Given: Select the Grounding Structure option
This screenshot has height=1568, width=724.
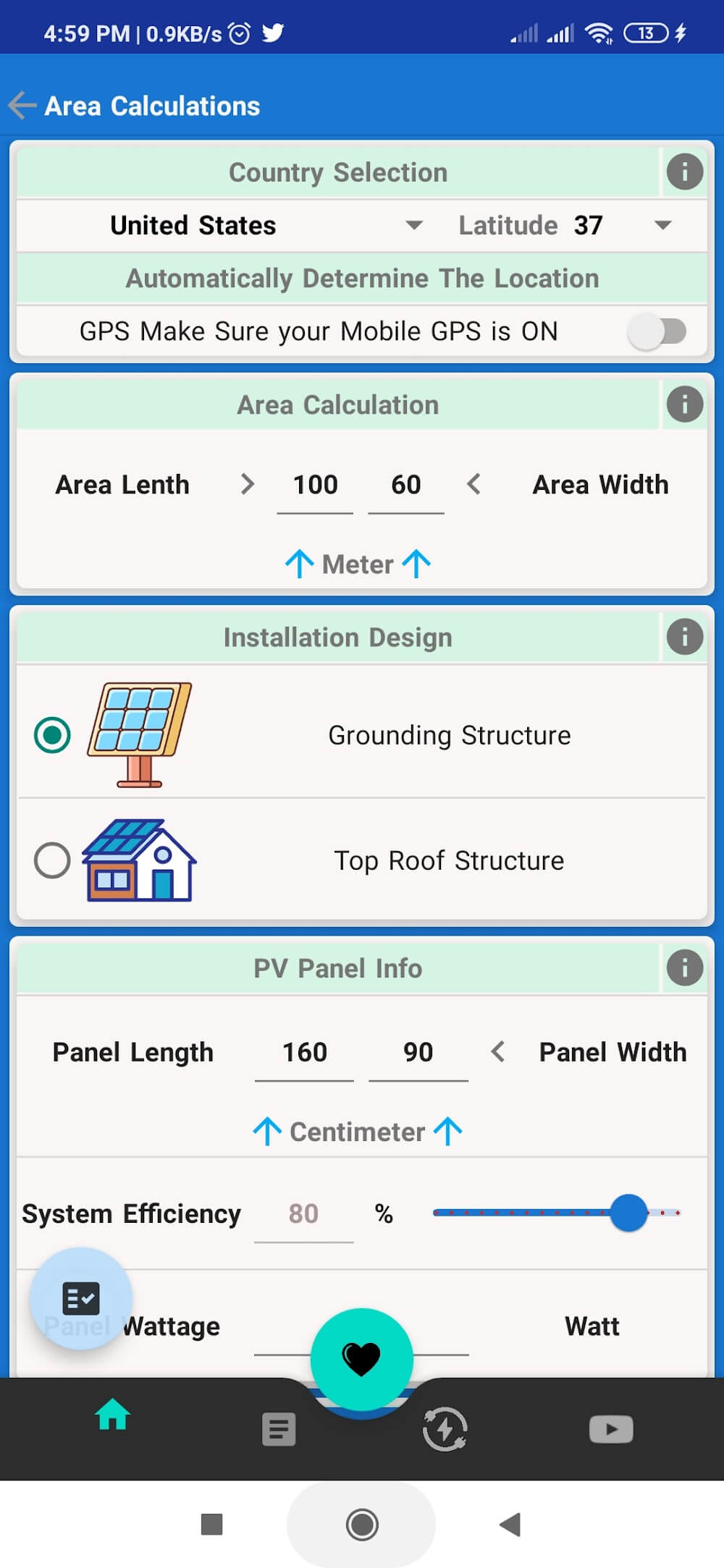Looking at the screenshot, I should 52,735.
